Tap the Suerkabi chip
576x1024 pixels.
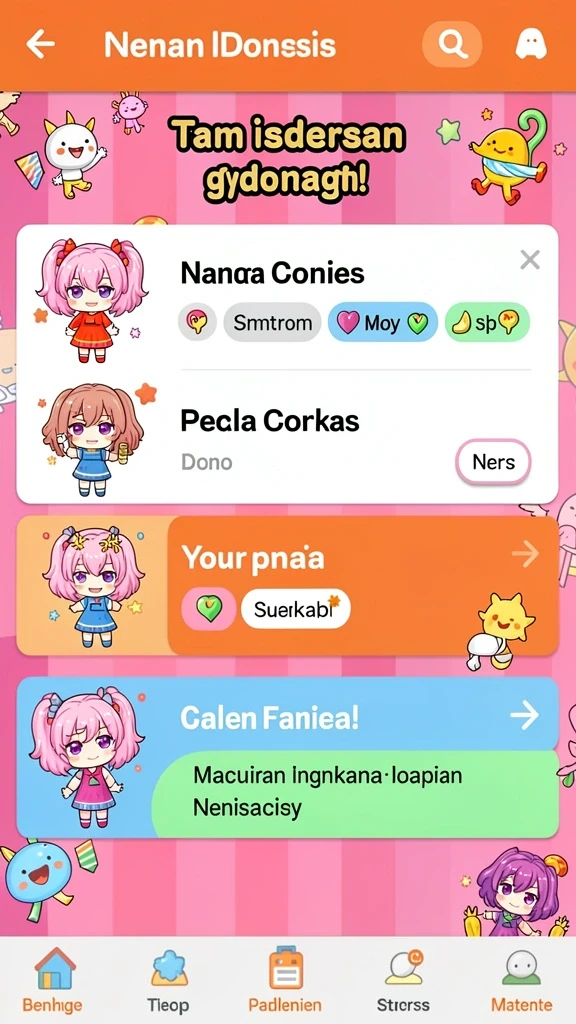click(x=296, y=611)
